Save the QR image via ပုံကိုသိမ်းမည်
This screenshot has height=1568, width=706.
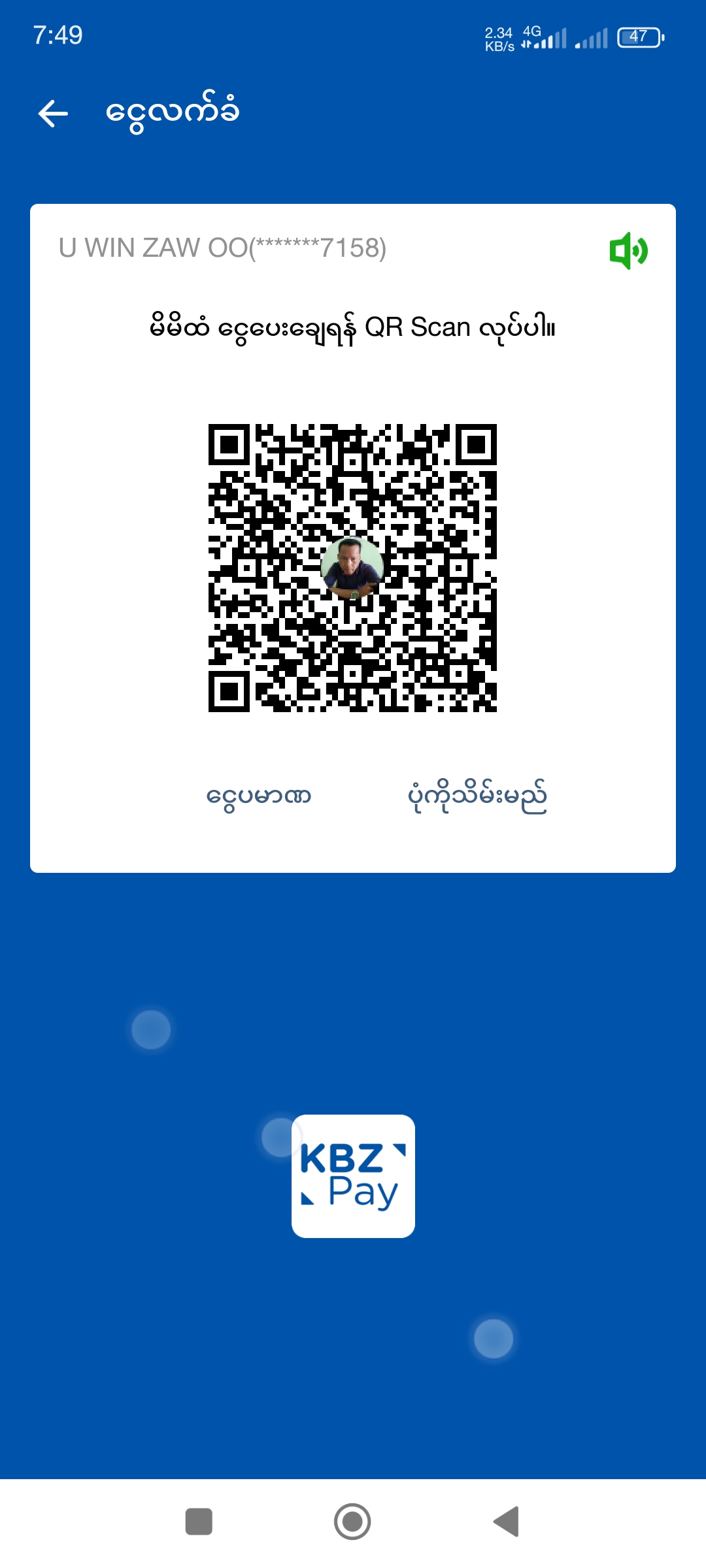[x=477, y=796]
